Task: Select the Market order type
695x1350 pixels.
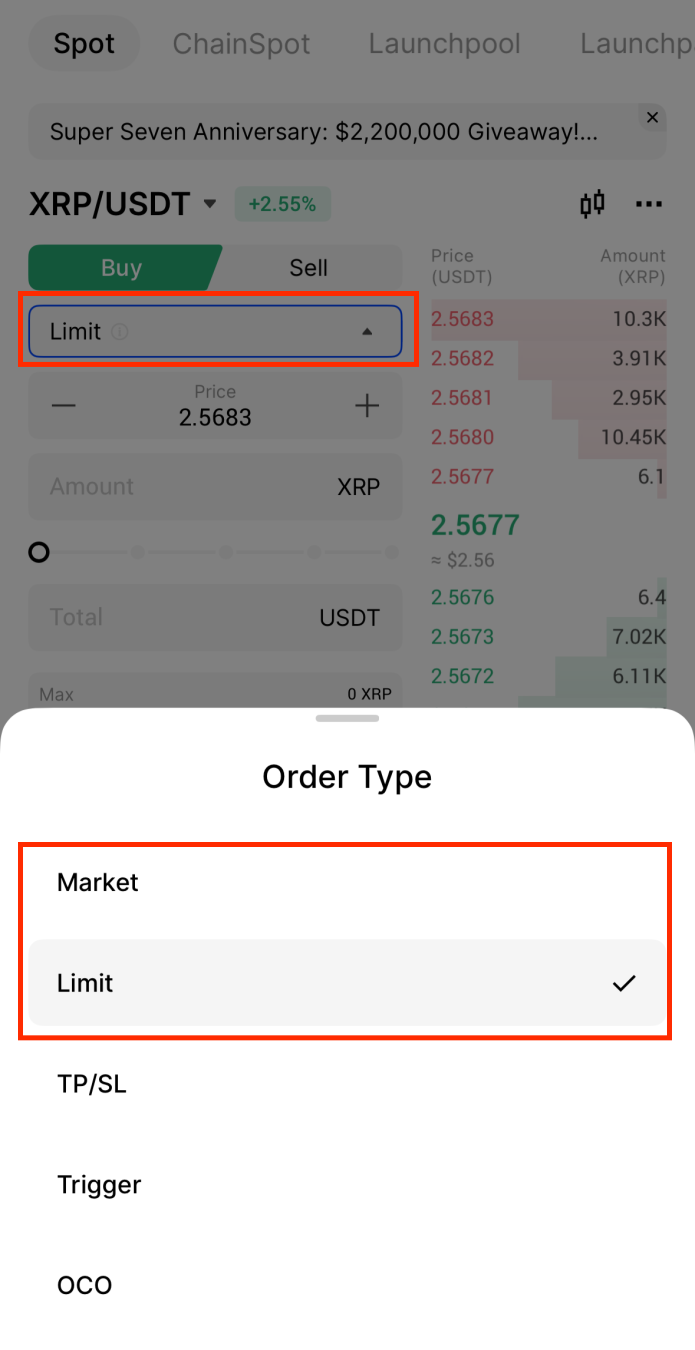Action: tap(347, 882)
